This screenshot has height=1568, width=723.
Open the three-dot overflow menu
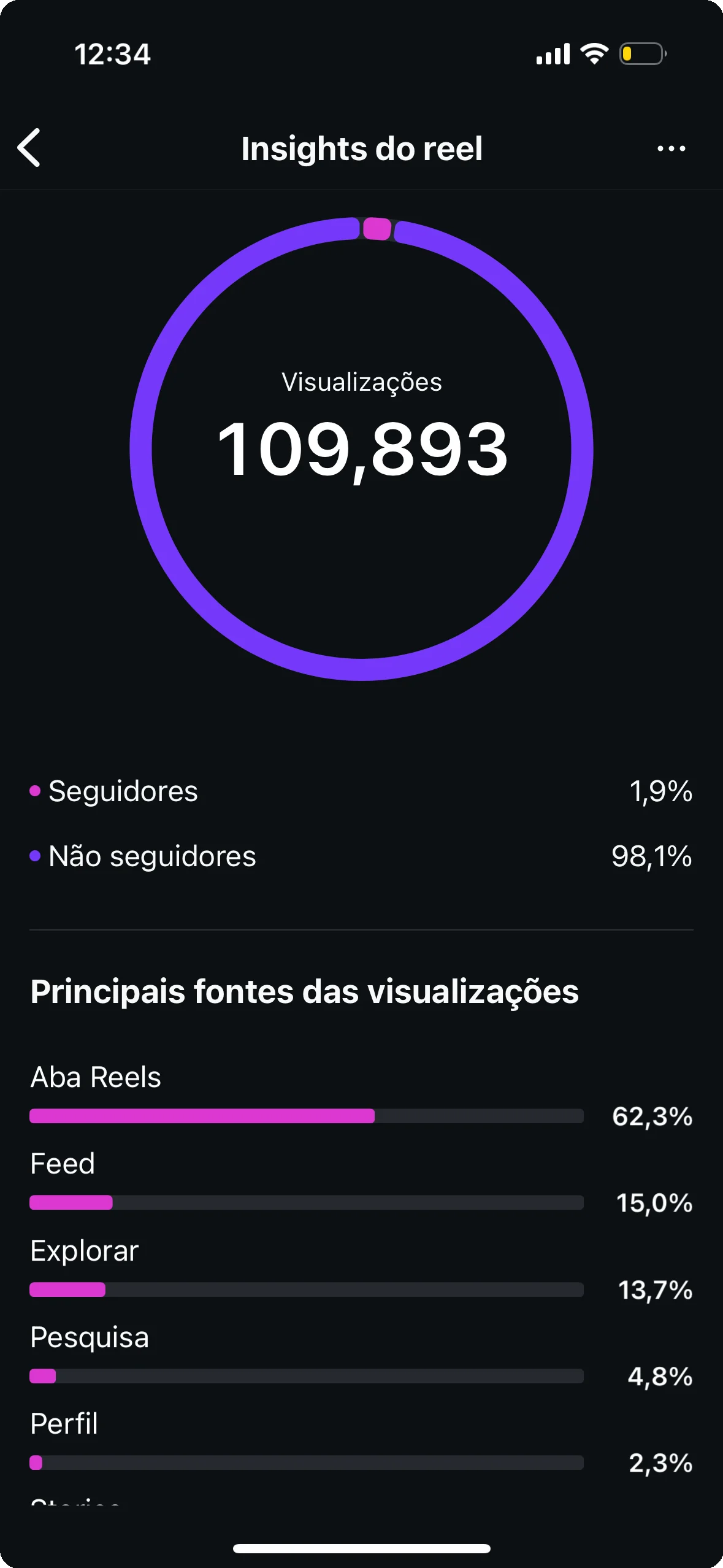(x=671, y=148)
